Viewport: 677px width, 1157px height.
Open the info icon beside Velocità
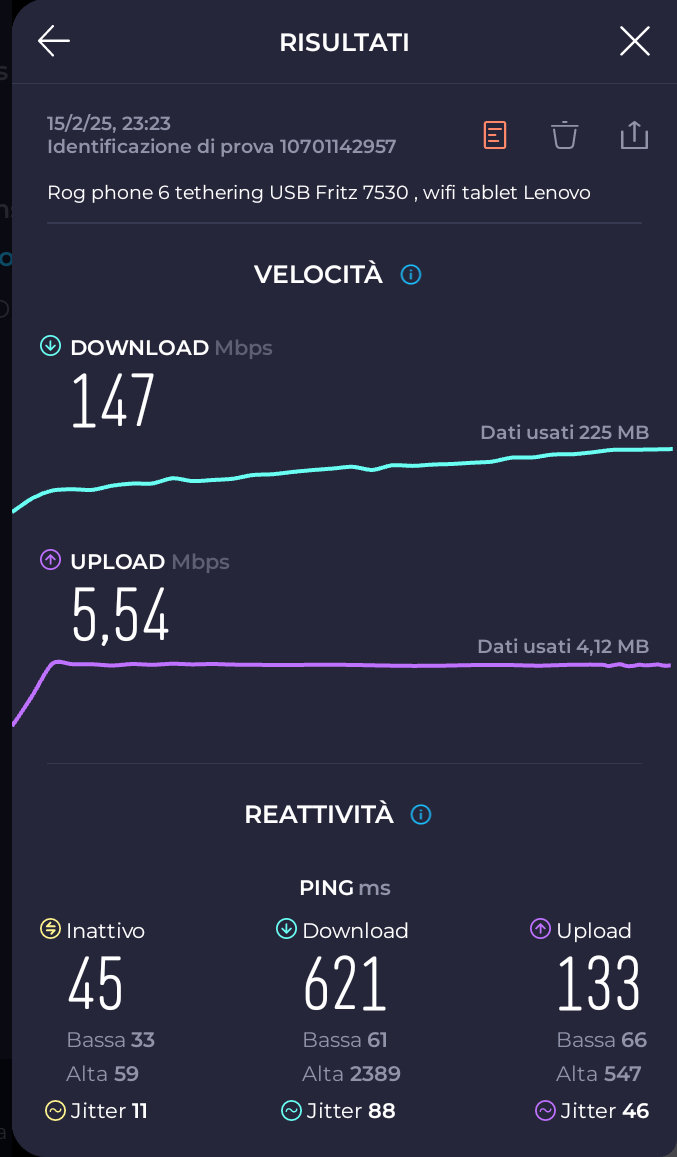pos(410,275)
